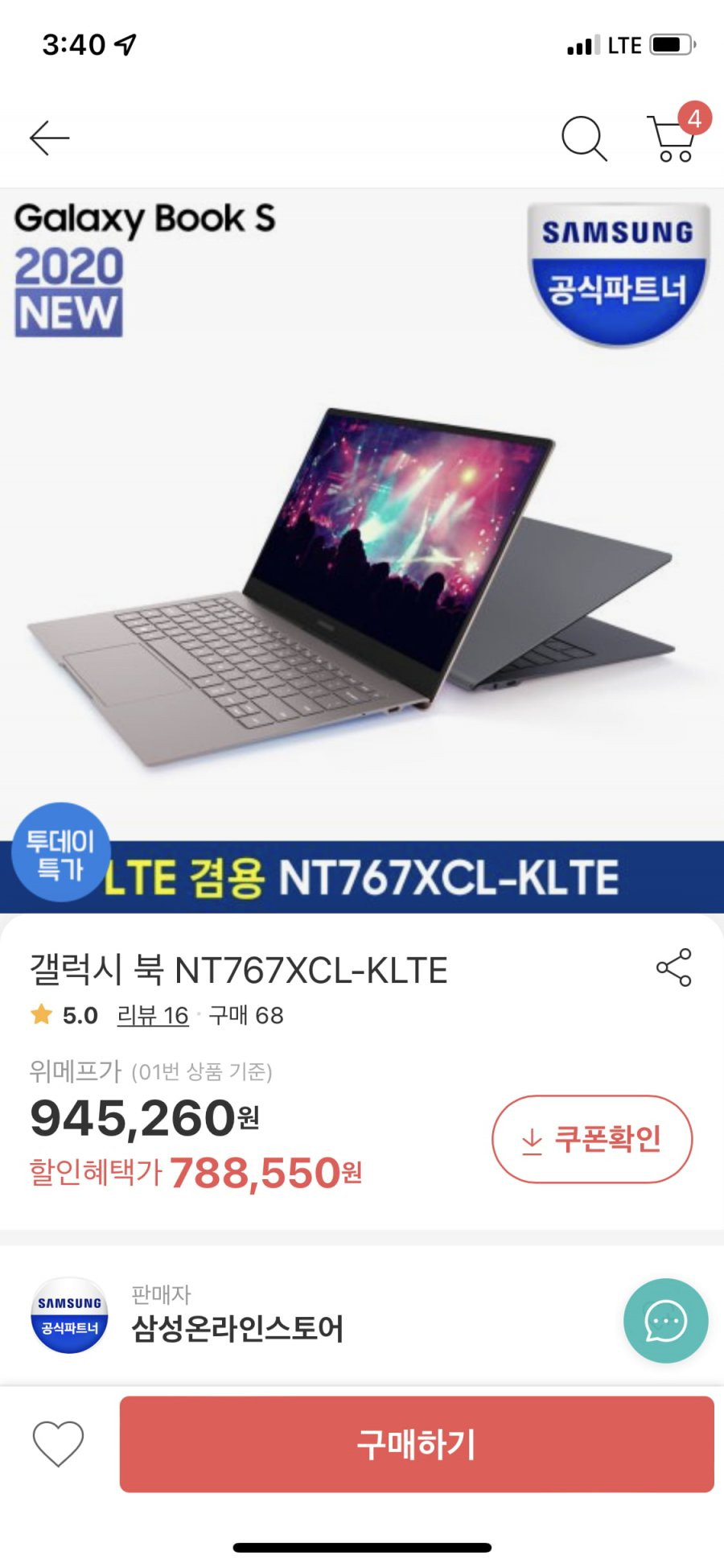
Task: Tap the 쿠폰확인 coupon button
Action: point(592,1139)
